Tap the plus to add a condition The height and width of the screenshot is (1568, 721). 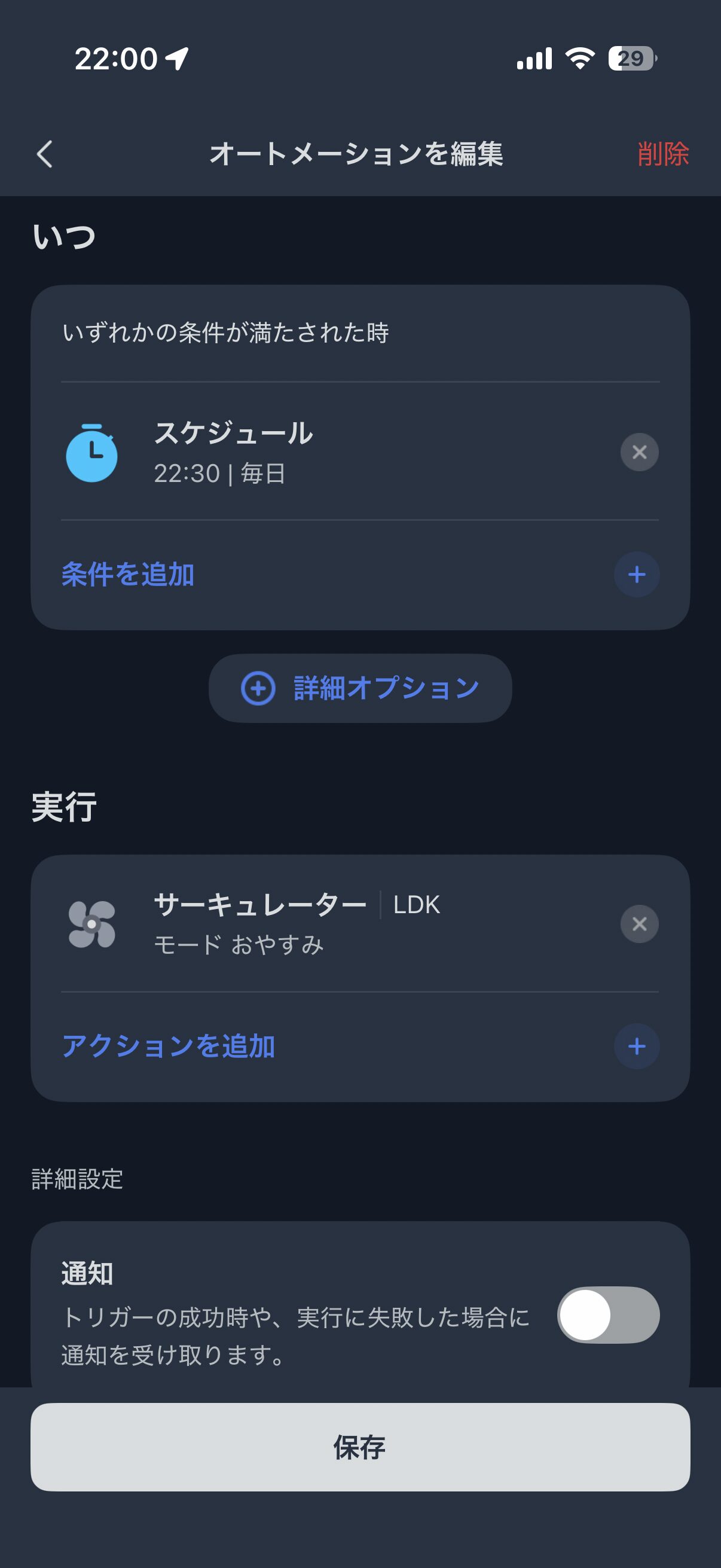[x=637, y=575]
